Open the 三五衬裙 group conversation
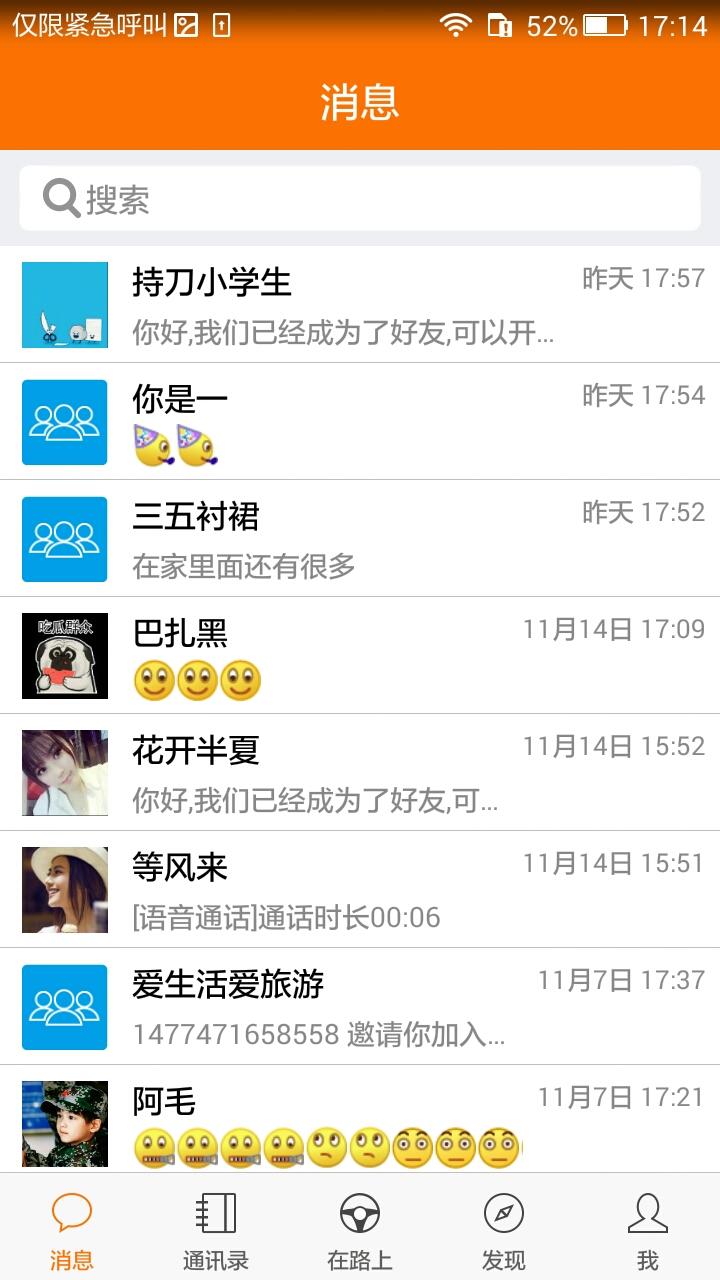 [x=360, y=539]
